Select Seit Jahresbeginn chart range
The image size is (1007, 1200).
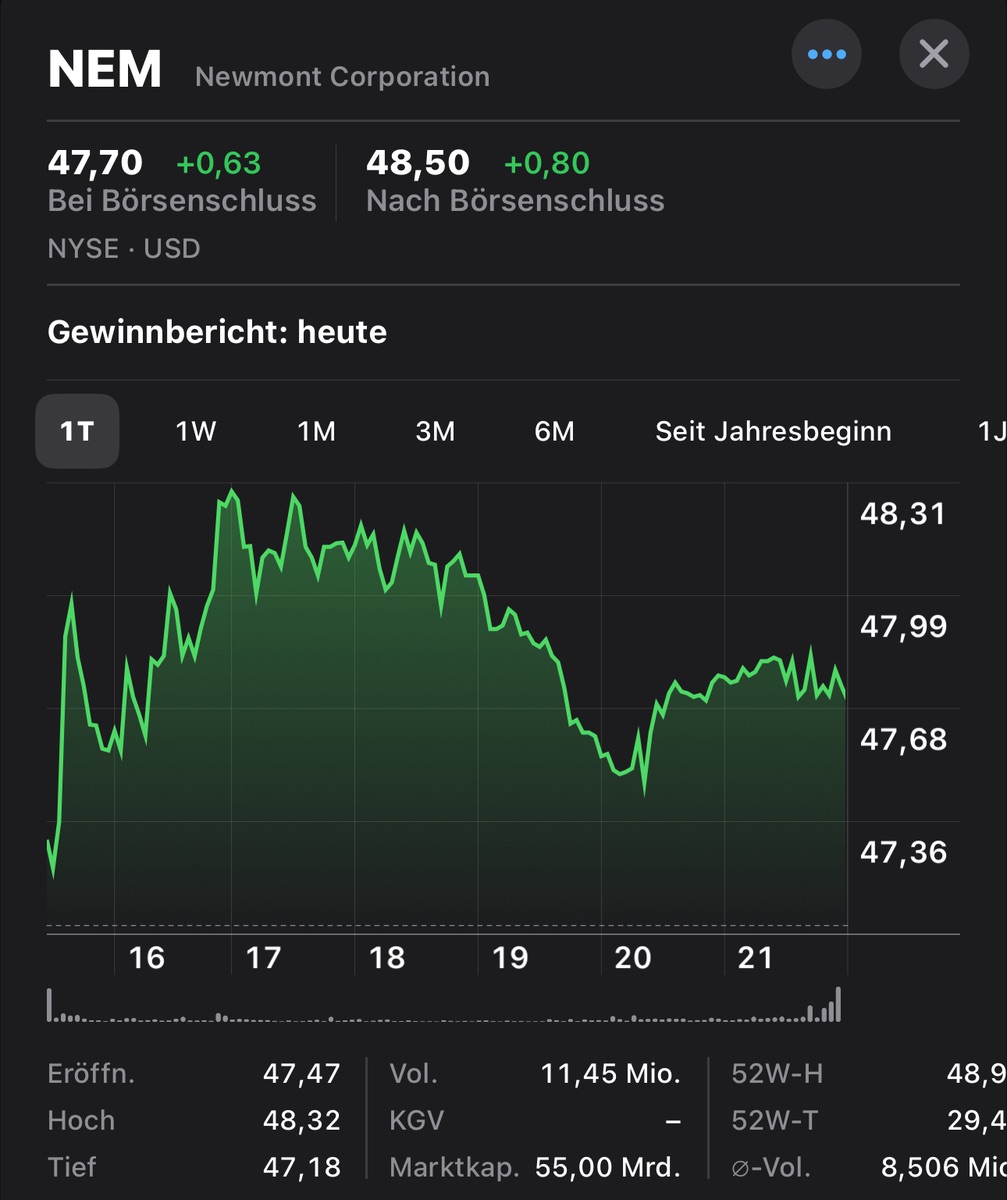click(x=773, y=431)
